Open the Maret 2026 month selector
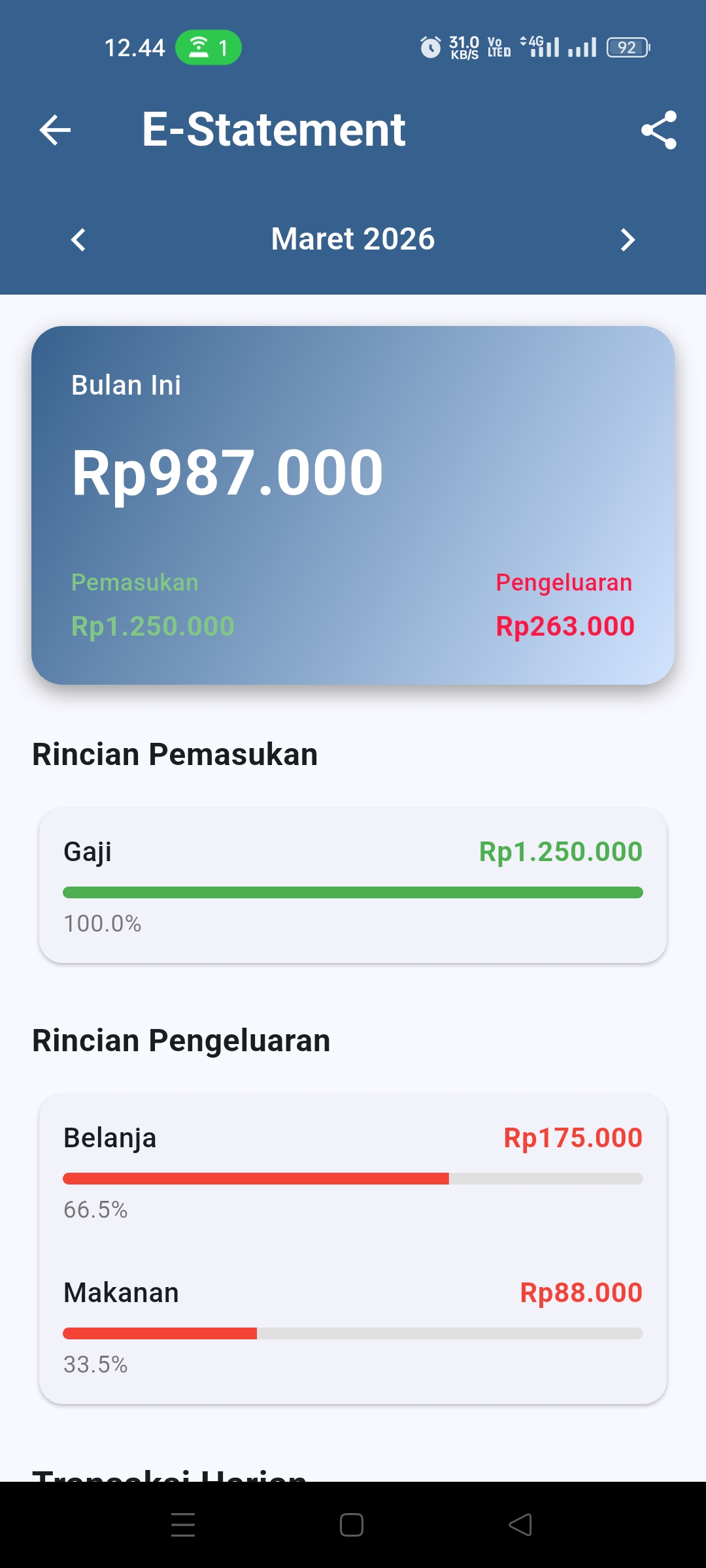 tap(352, 239)
